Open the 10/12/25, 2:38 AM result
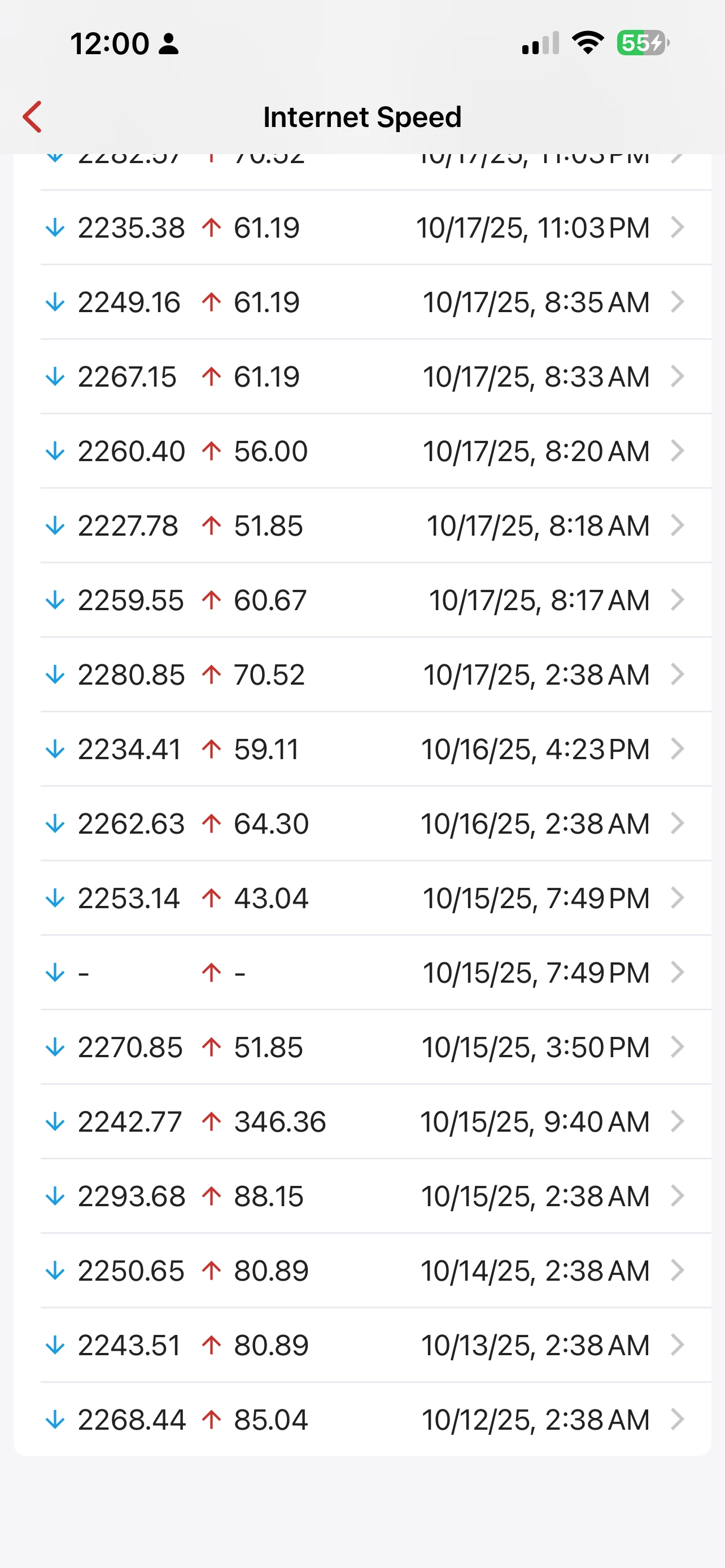The image size is (725, 1568). (363, 1420)
